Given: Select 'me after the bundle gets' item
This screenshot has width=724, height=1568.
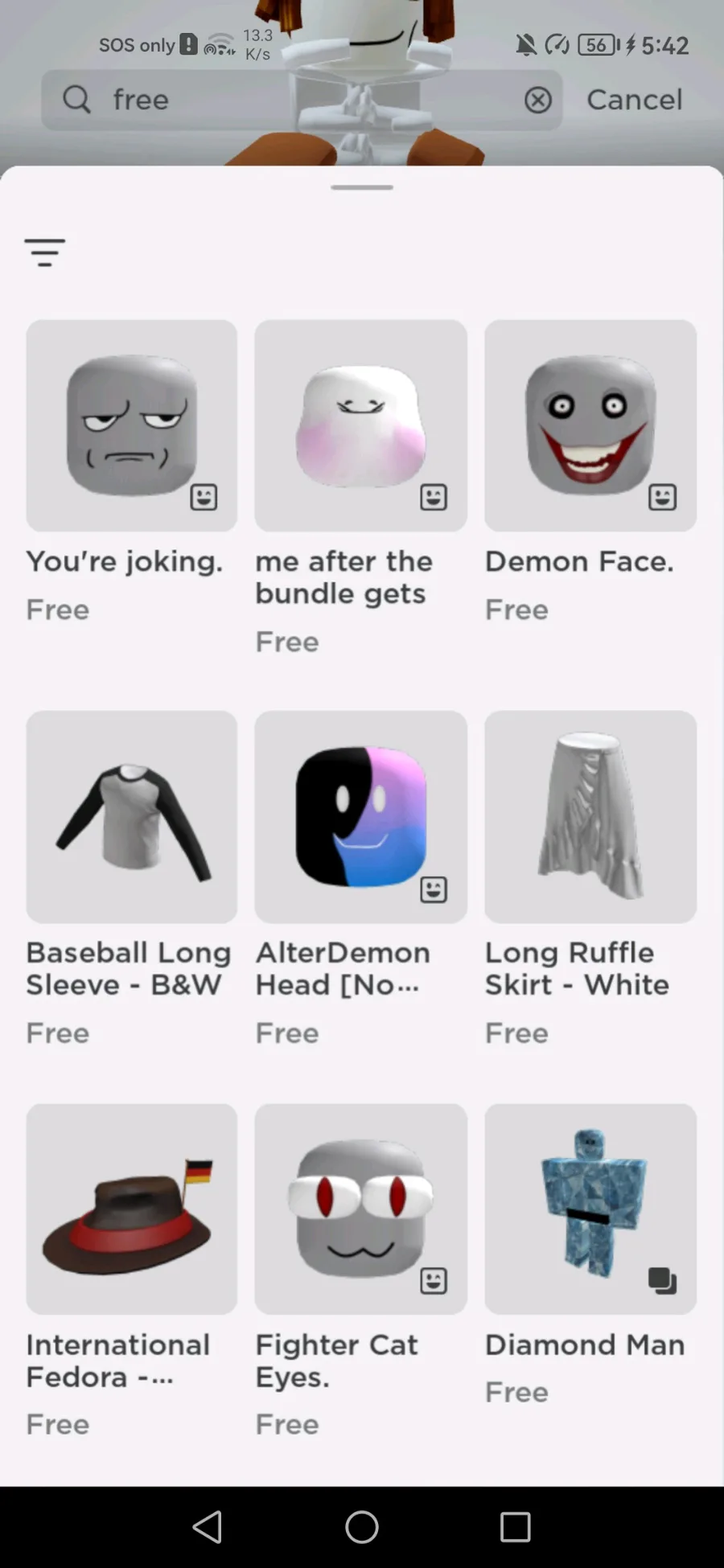Looking at the screenshot, I should pyautogui.click(x=360, y=426).
